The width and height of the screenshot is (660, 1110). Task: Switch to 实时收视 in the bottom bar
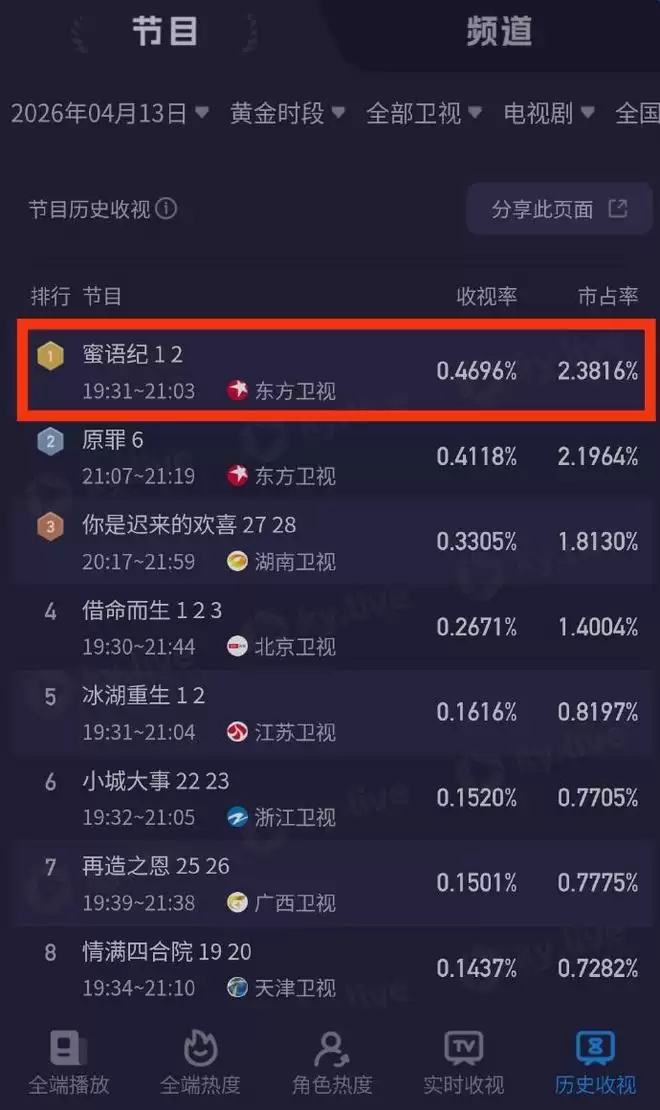click(462, 1062)
